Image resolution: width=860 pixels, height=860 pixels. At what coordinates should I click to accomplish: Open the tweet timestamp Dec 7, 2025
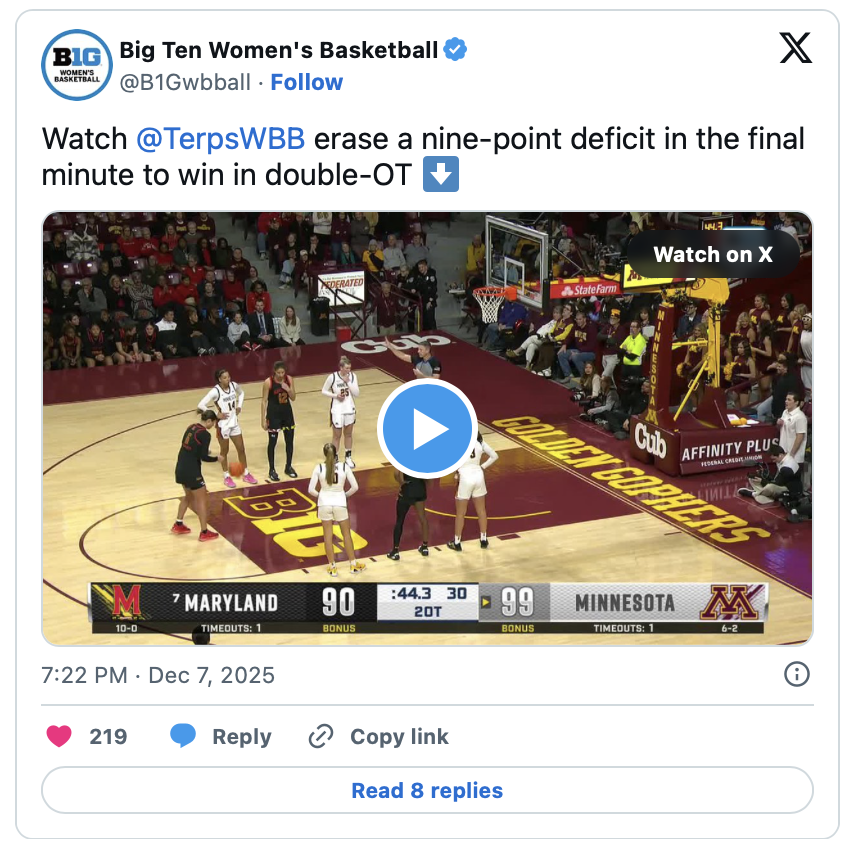158,675
